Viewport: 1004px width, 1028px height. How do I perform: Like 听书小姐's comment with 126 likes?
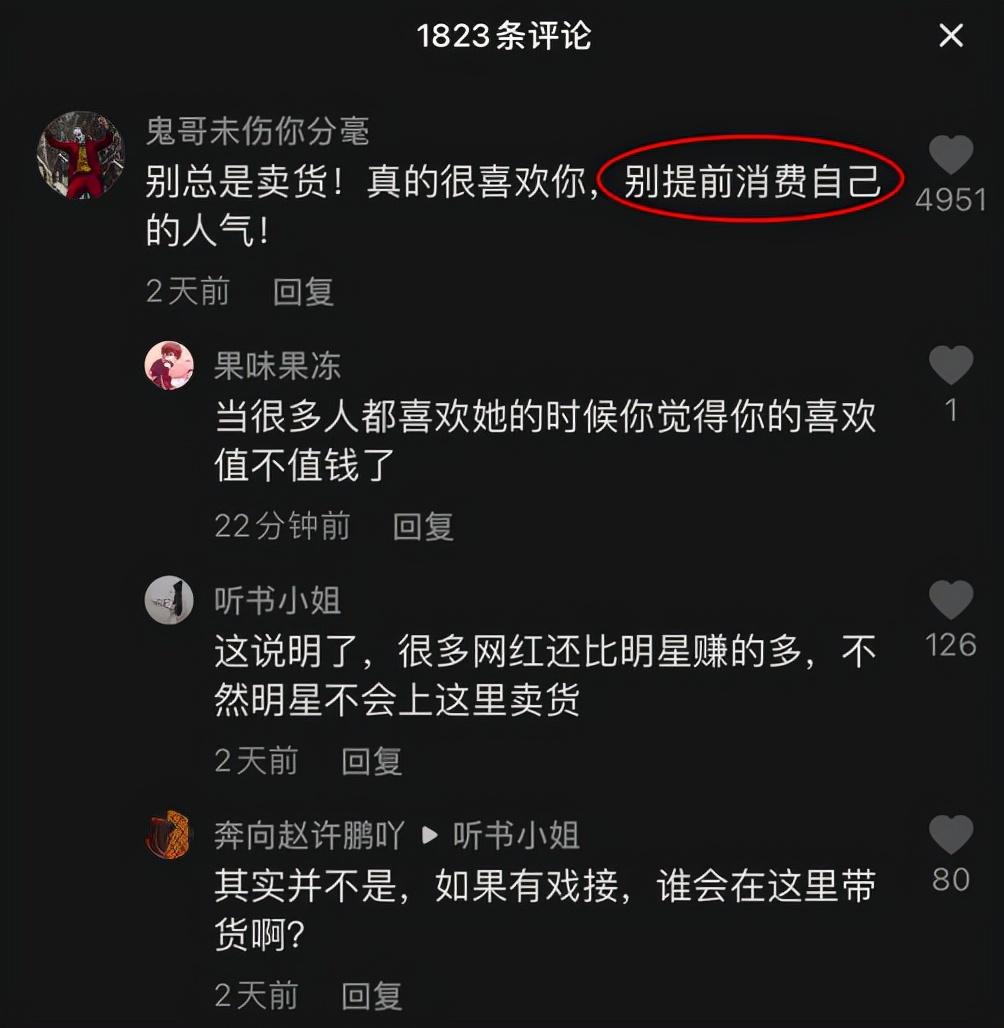(950, 601)
